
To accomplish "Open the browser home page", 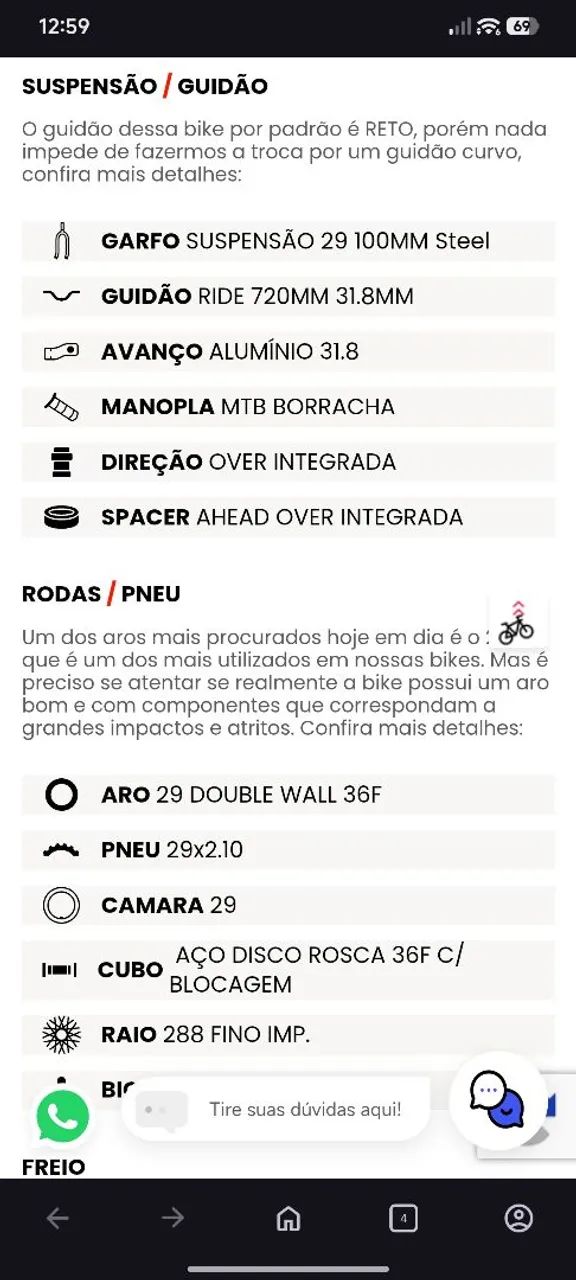I will coord(288,1217).
